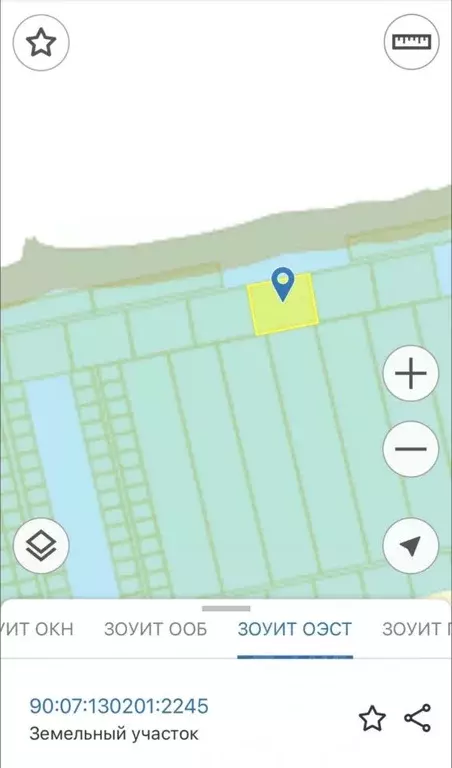Screen dimensions: 452x768
Task: Tap the blue pin on the yellow parcel
Action: point(283,284)
